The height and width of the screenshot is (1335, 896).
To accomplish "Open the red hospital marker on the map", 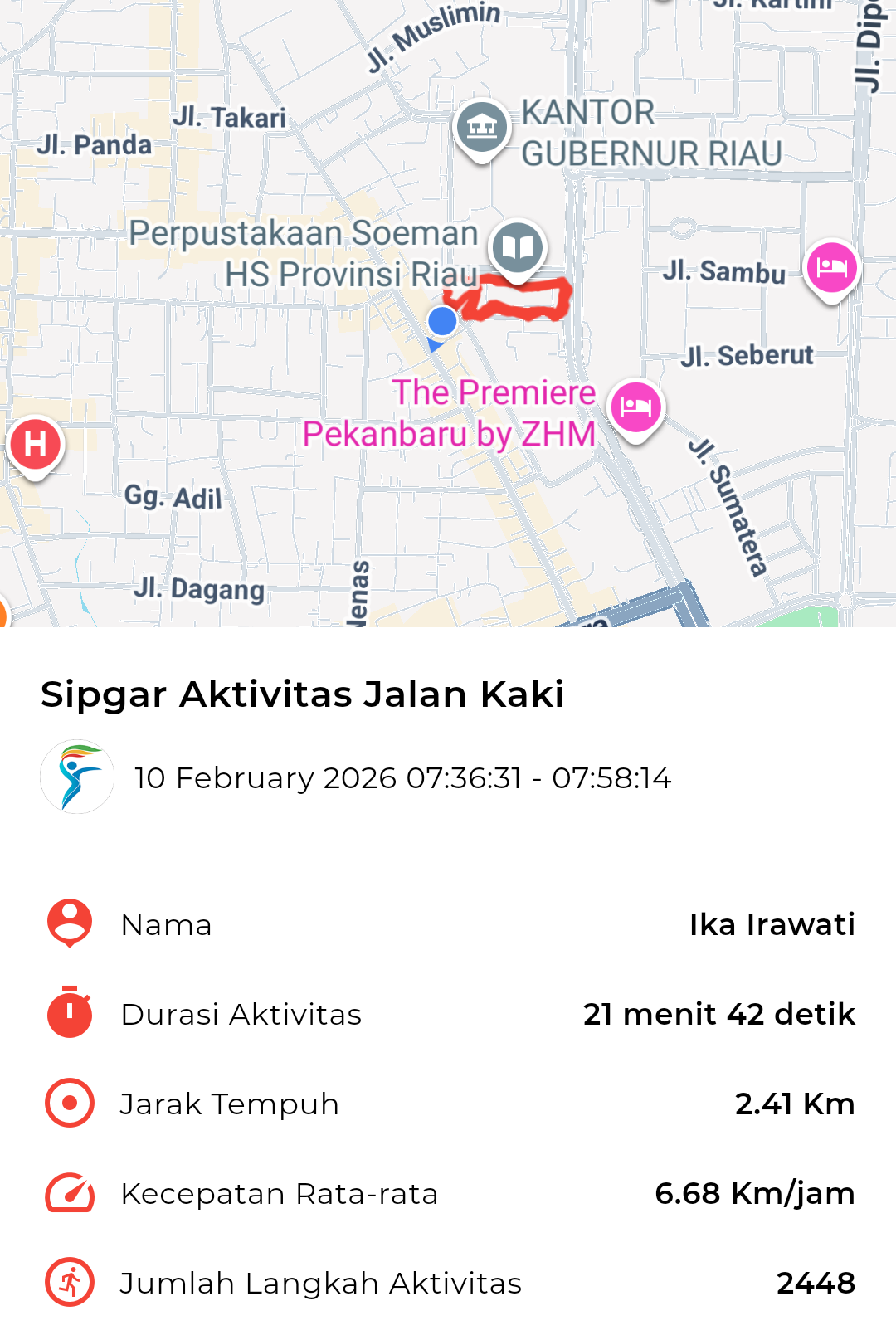I will (36, 444).
